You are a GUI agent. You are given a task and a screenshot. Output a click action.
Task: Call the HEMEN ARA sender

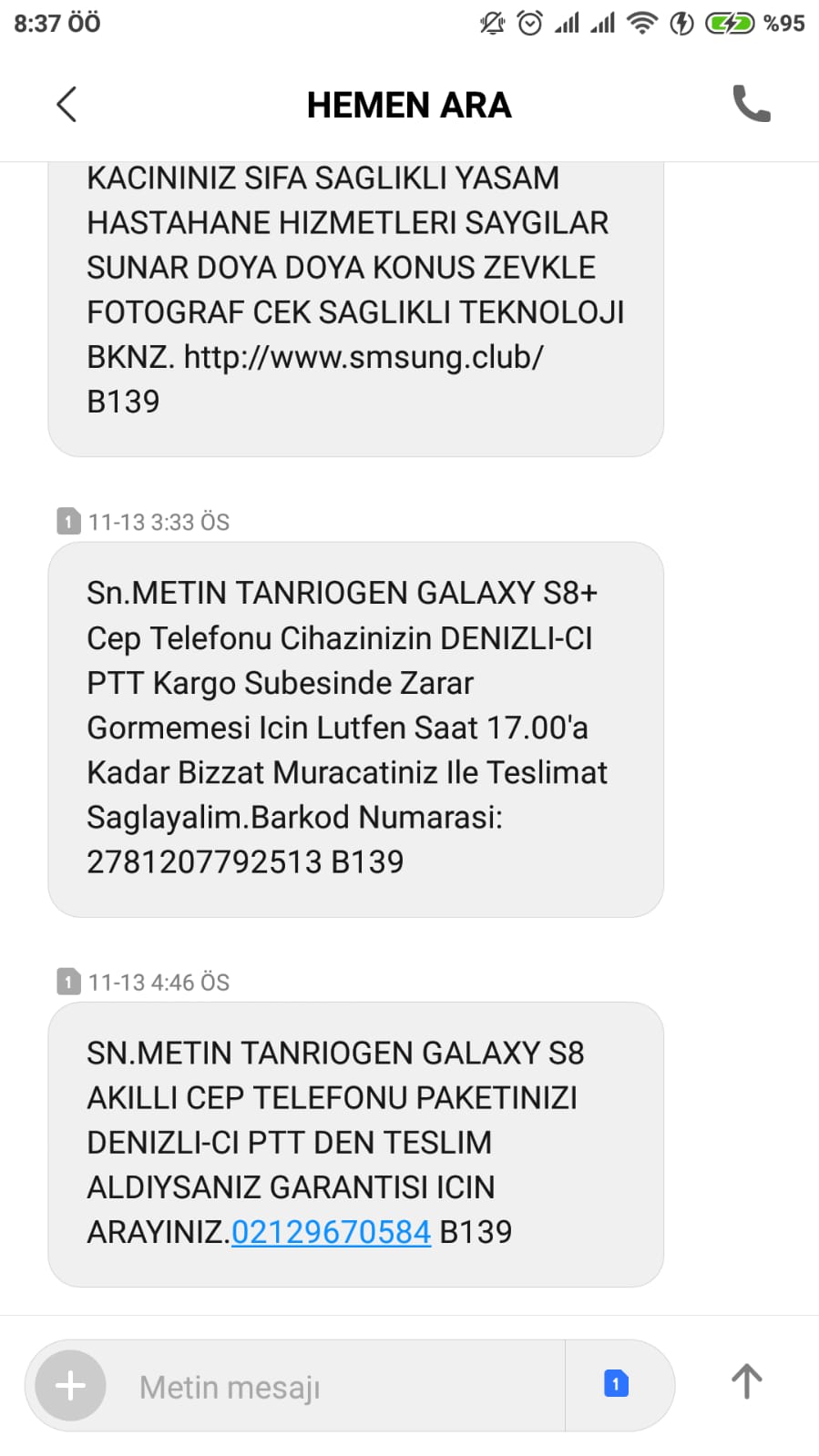tap(752, 104)
